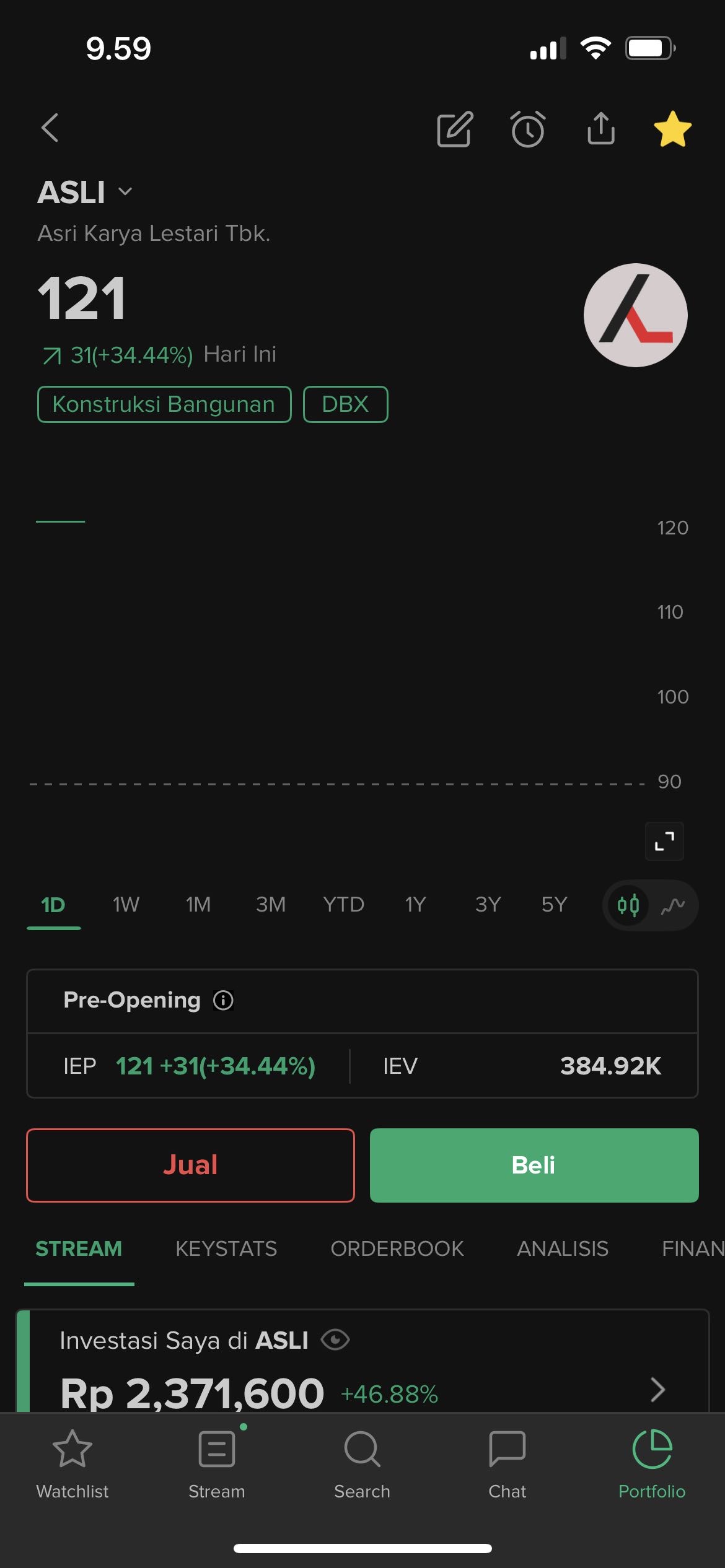Share the ASLI stock page
The width and height of the screenshot is (725, 1568).
coord(600,129)
